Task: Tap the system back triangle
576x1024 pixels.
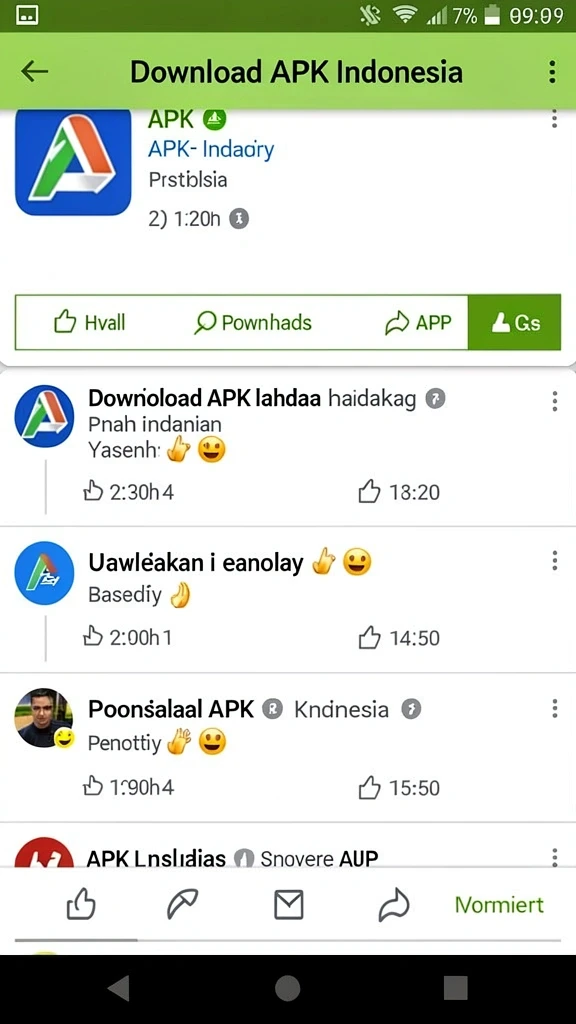Action: 119,989
